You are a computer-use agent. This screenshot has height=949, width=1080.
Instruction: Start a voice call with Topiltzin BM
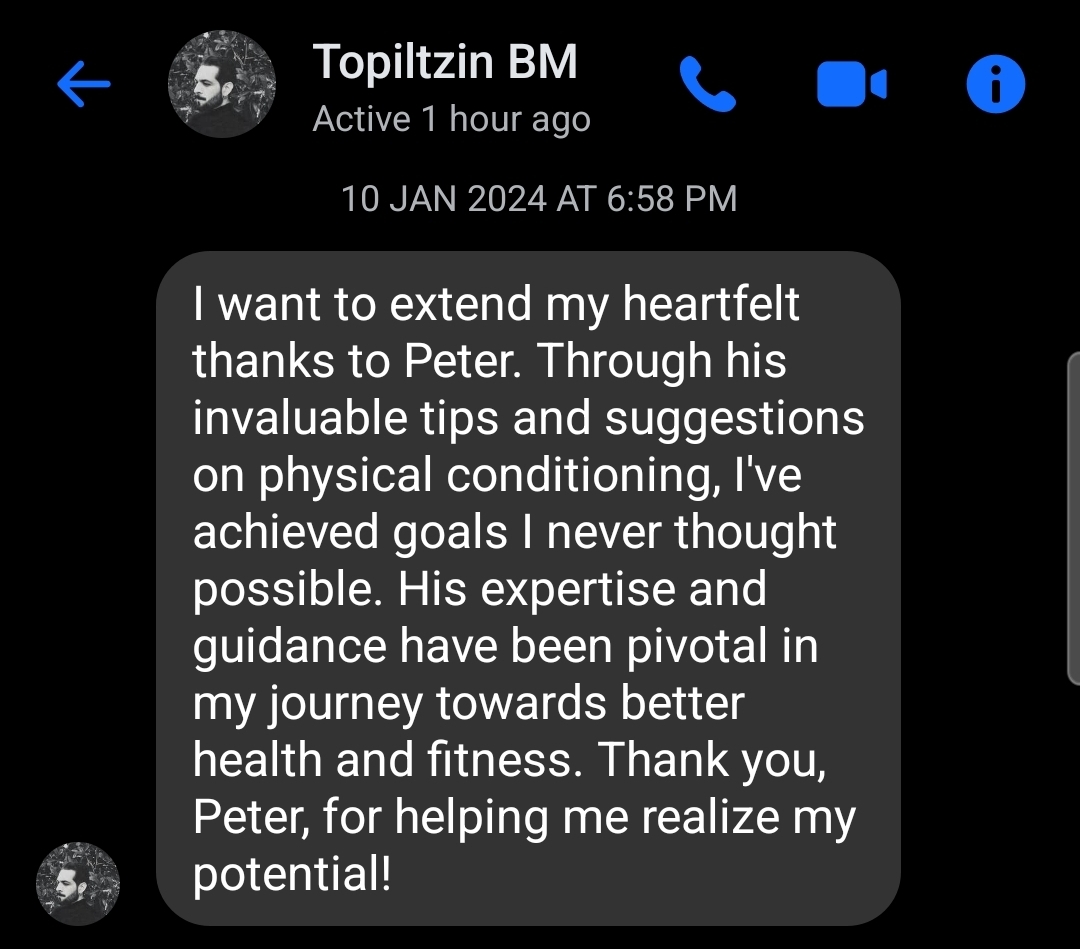[x=707, y=84]
